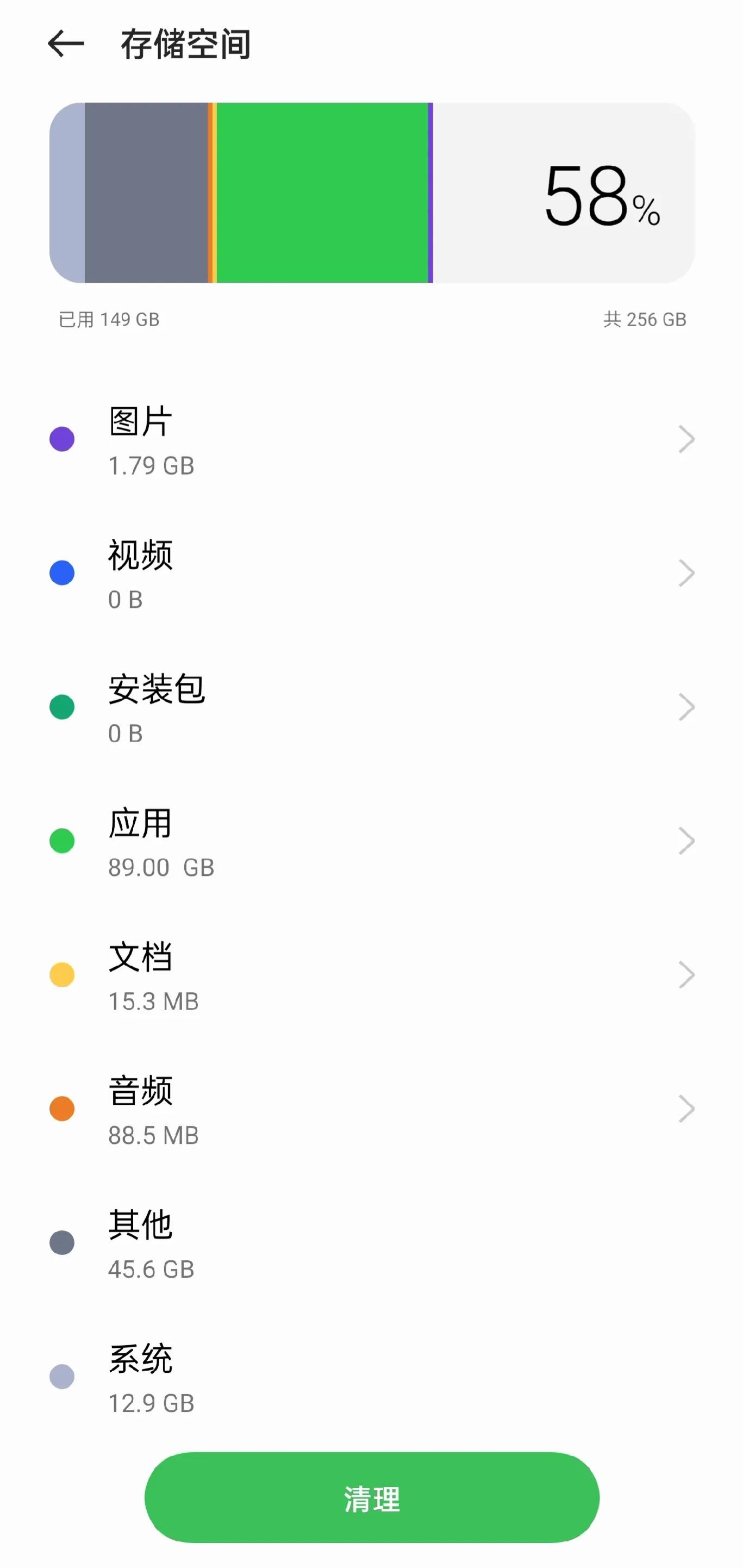Select the blue 视频 category dot
The image size is (743, 1568).
point(61,573)
